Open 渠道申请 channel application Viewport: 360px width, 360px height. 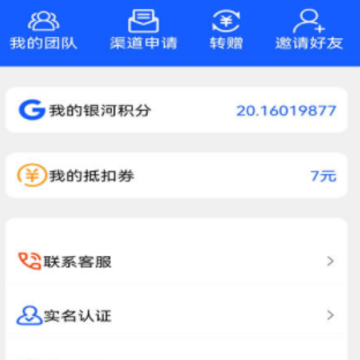click(143, 31)
